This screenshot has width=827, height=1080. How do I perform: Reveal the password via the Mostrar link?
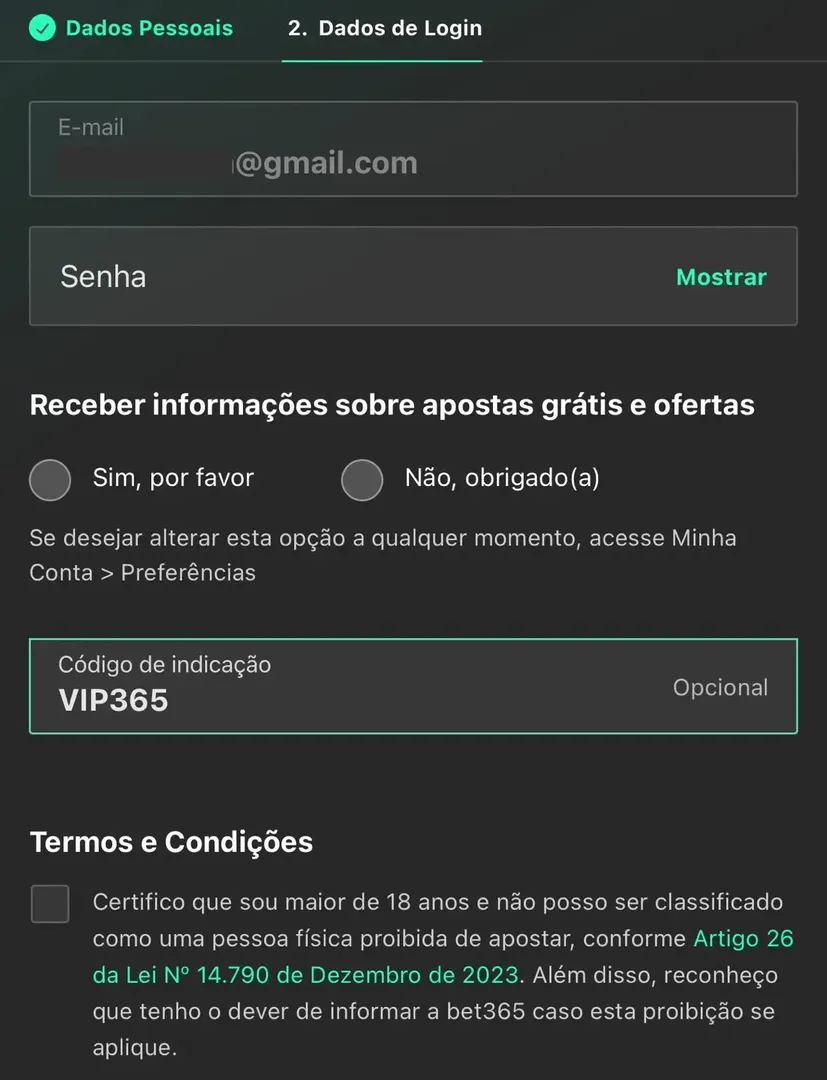coord(721,277)
